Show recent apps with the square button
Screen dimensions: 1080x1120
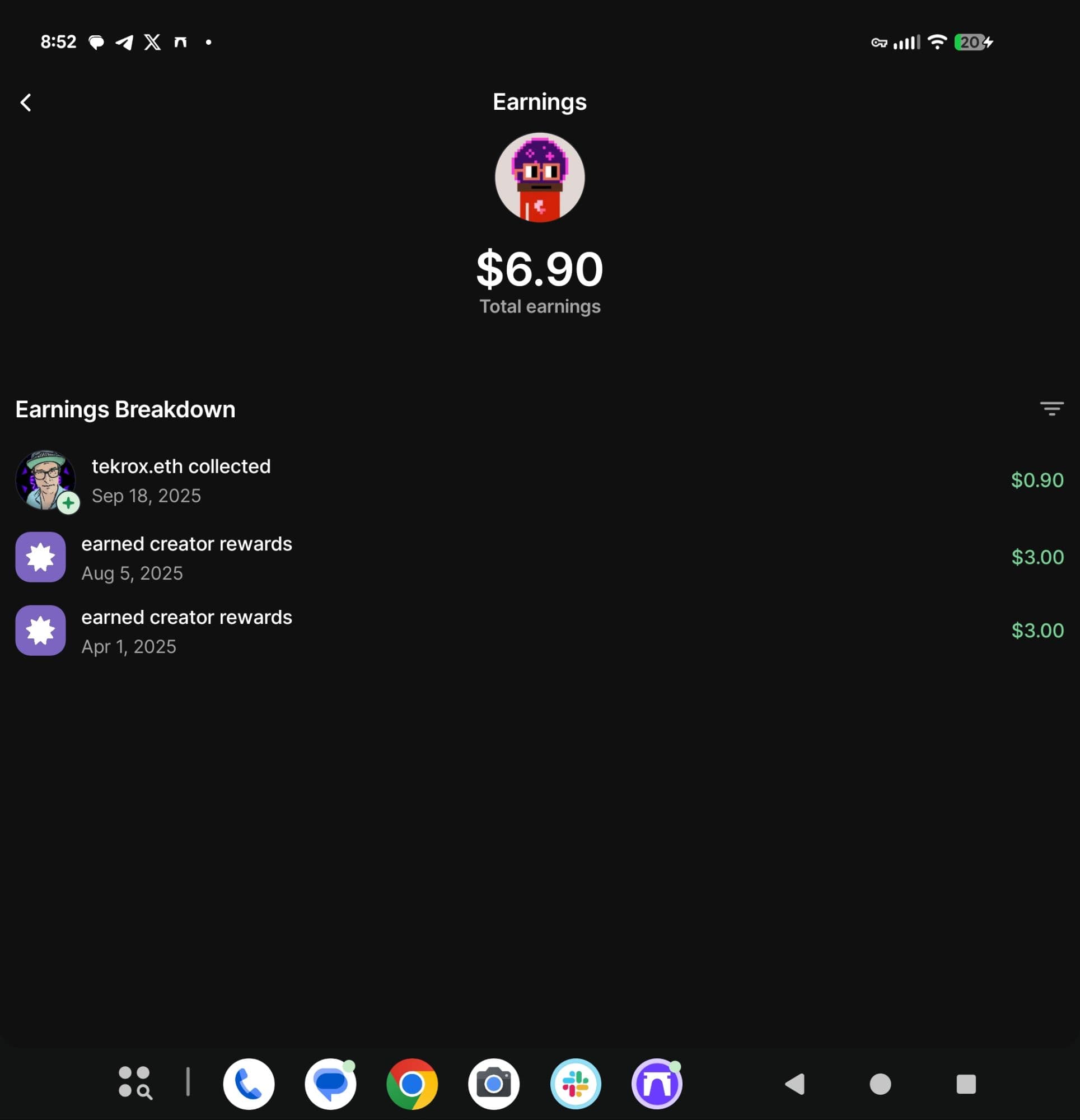[x=966, y=1084]
